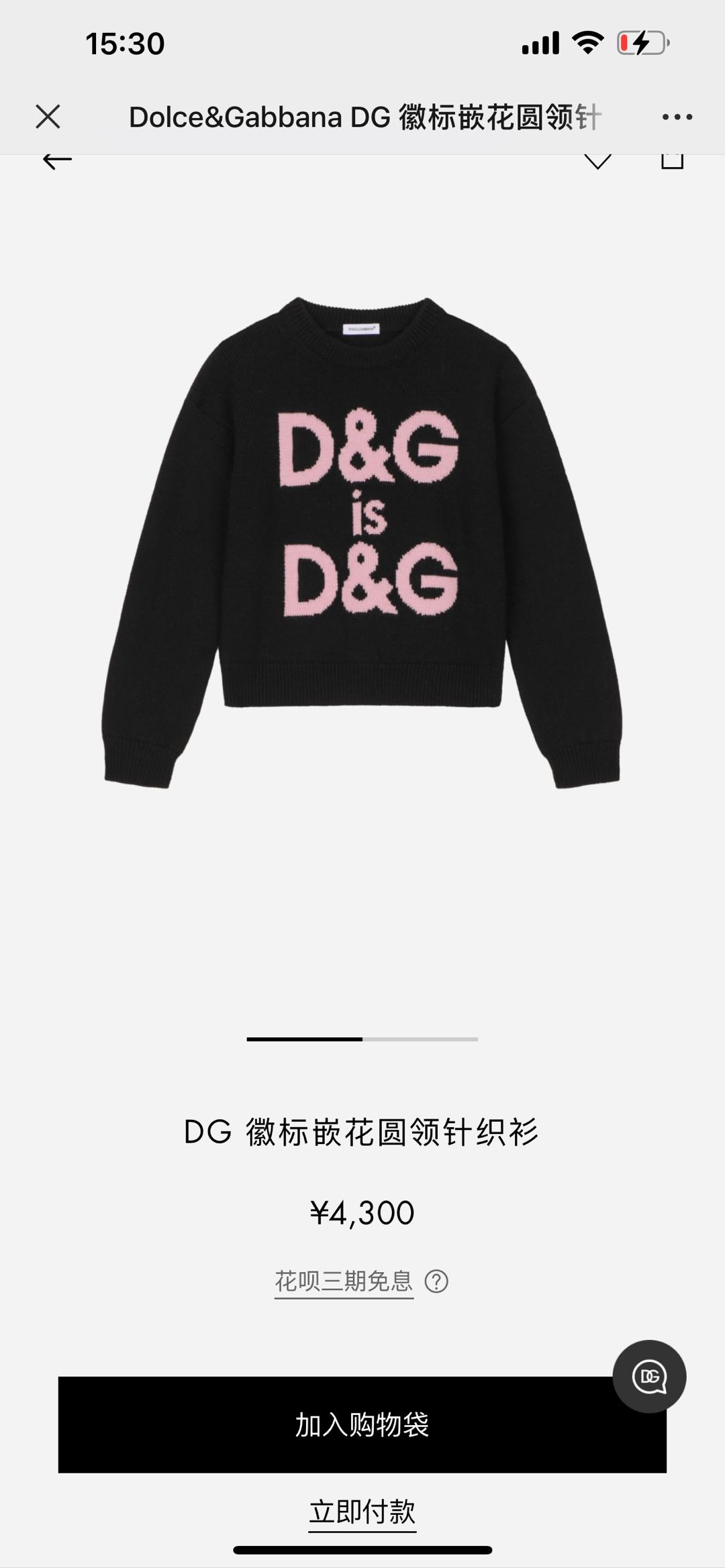Close the mini program page

[x=48, y=117]
